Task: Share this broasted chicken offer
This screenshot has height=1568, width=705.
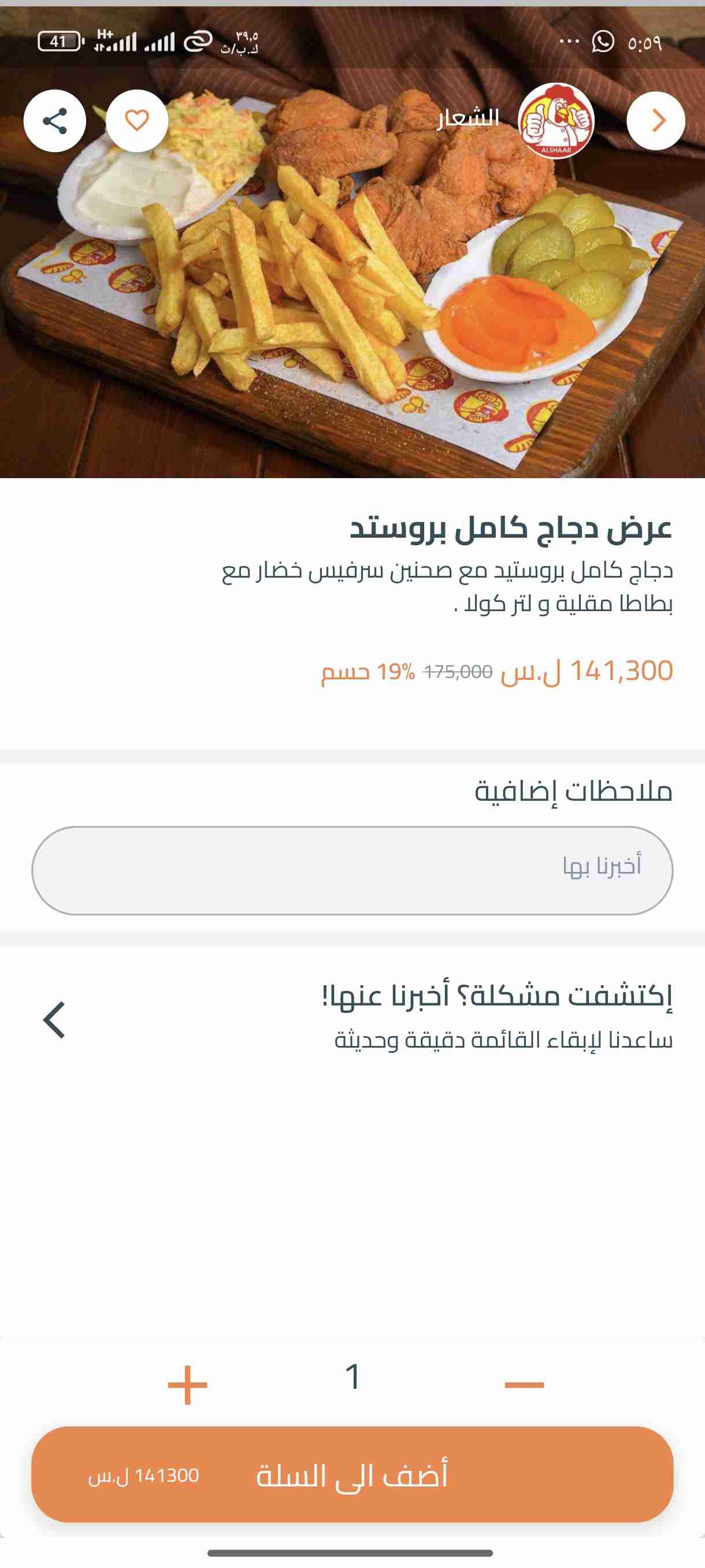Action: [55, 120]
